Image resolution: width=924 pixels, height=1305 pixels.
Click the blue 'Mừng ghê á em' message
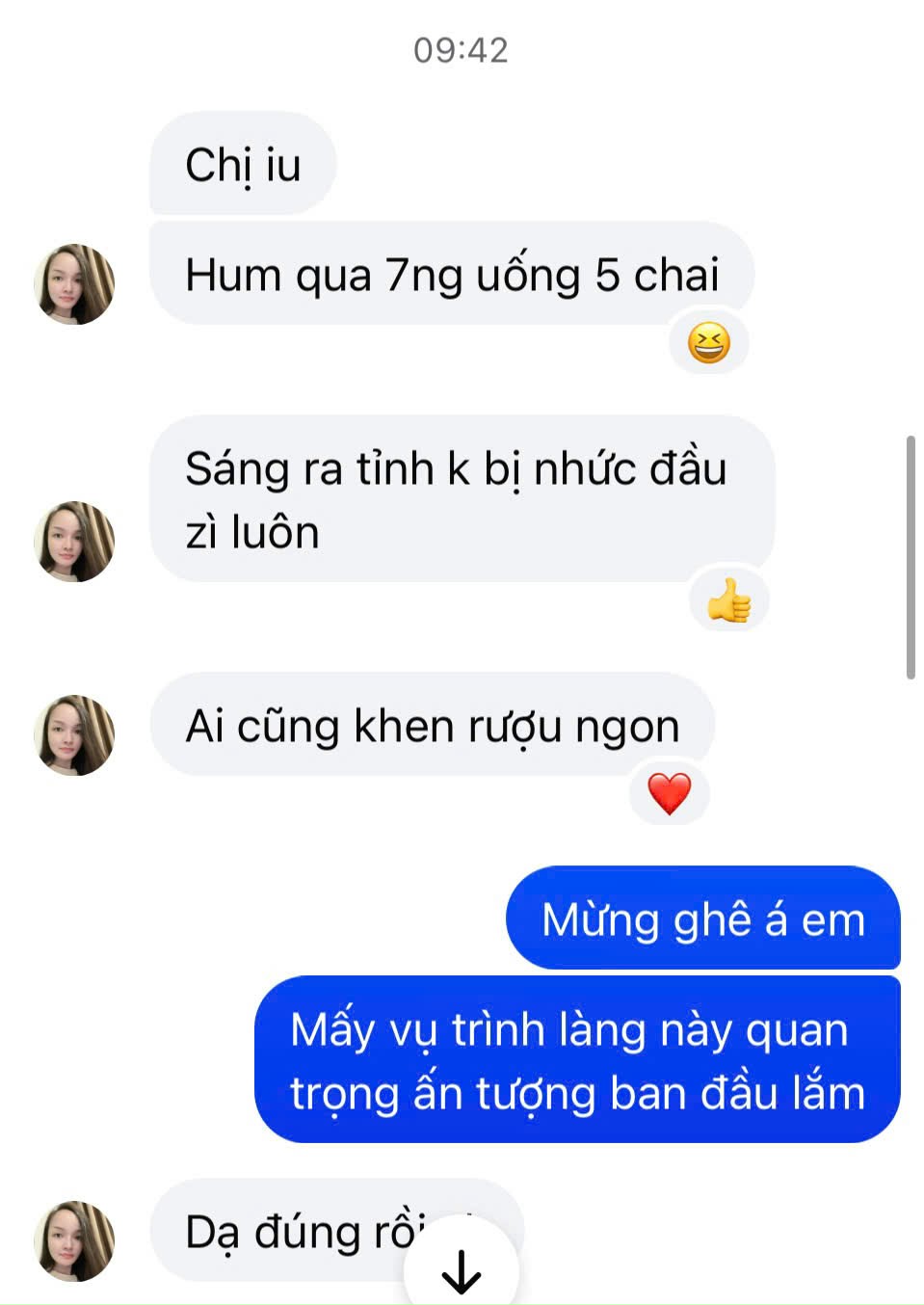pyautogui.click(x=702, y=919)
